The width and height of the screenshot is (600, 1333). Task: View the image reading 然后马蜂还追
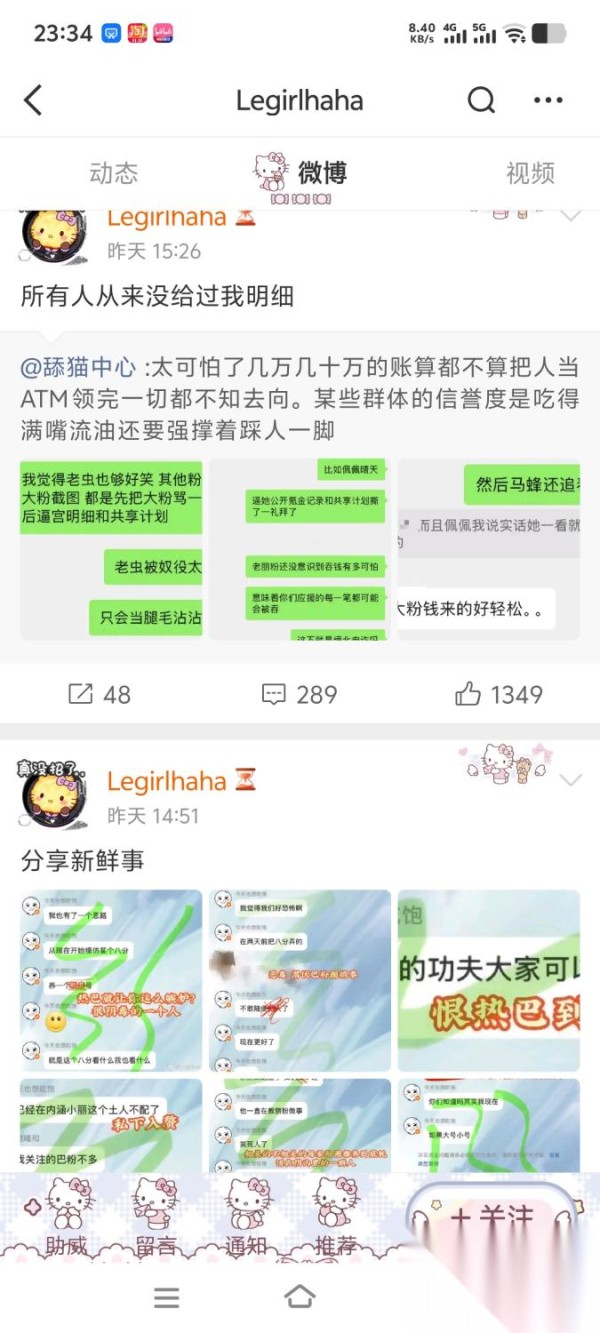point(489,549)
